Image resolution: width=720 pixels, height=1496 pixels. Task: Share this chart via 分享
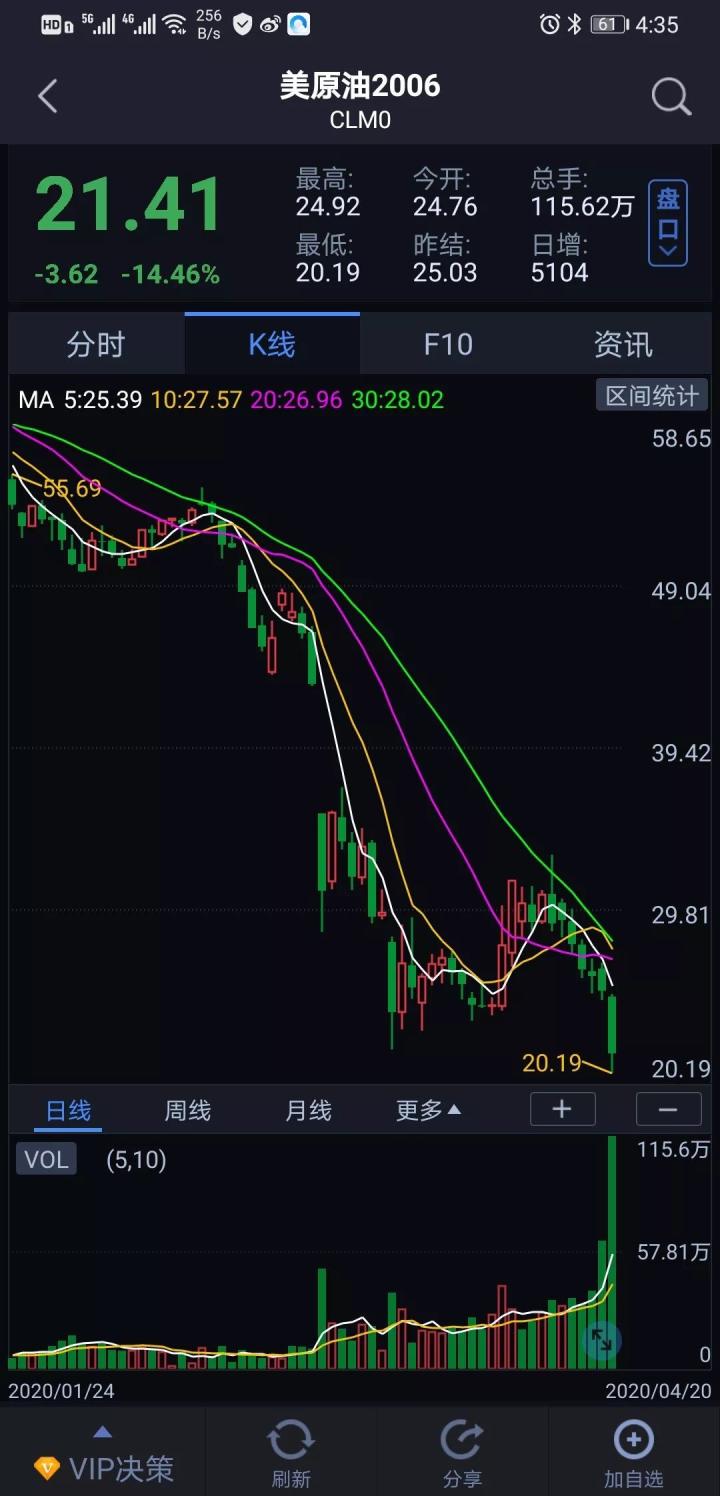[x=462, y=1454]
